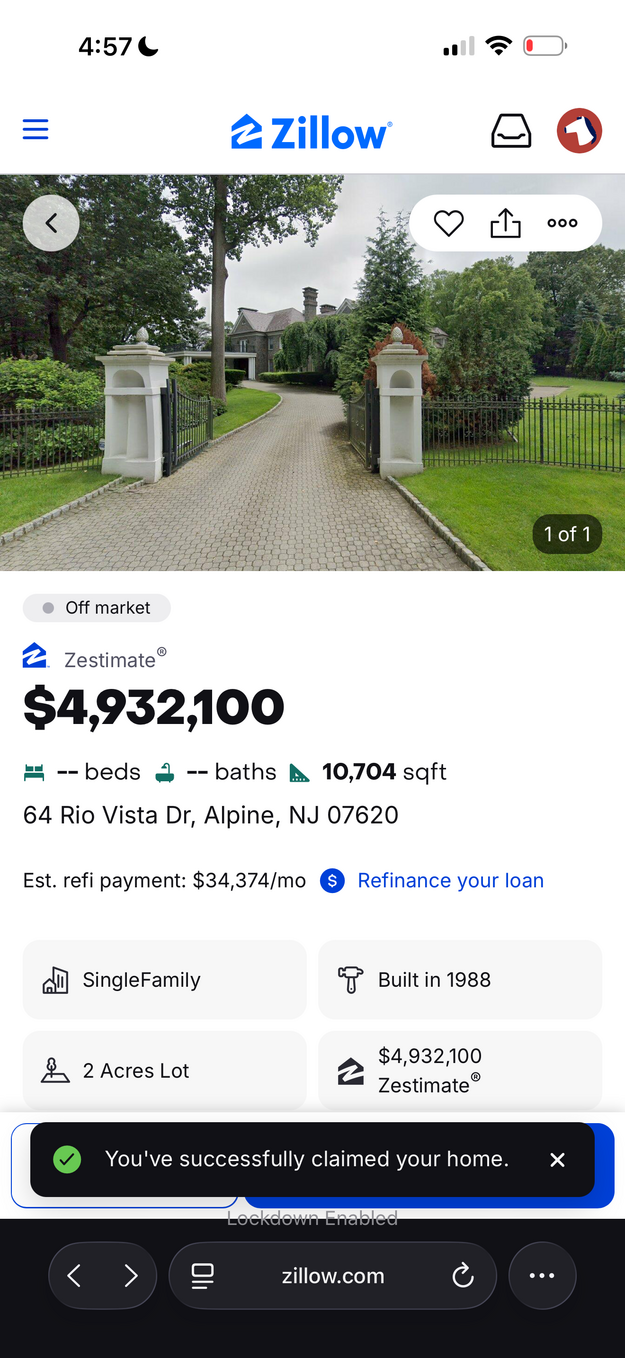625x1358 pixels.
Task: Open the listing's more options menu
Action: 562,223
